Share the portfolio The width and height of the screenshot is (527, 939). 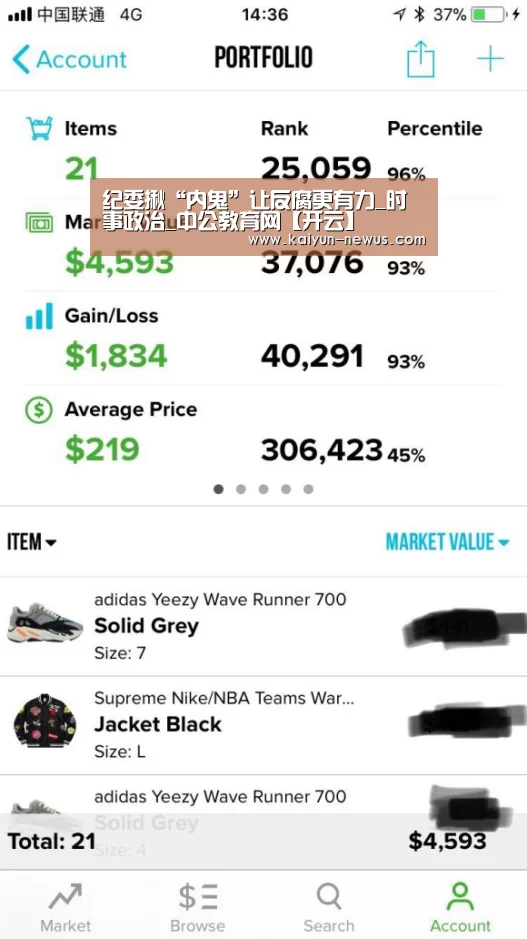coord(420,59)
